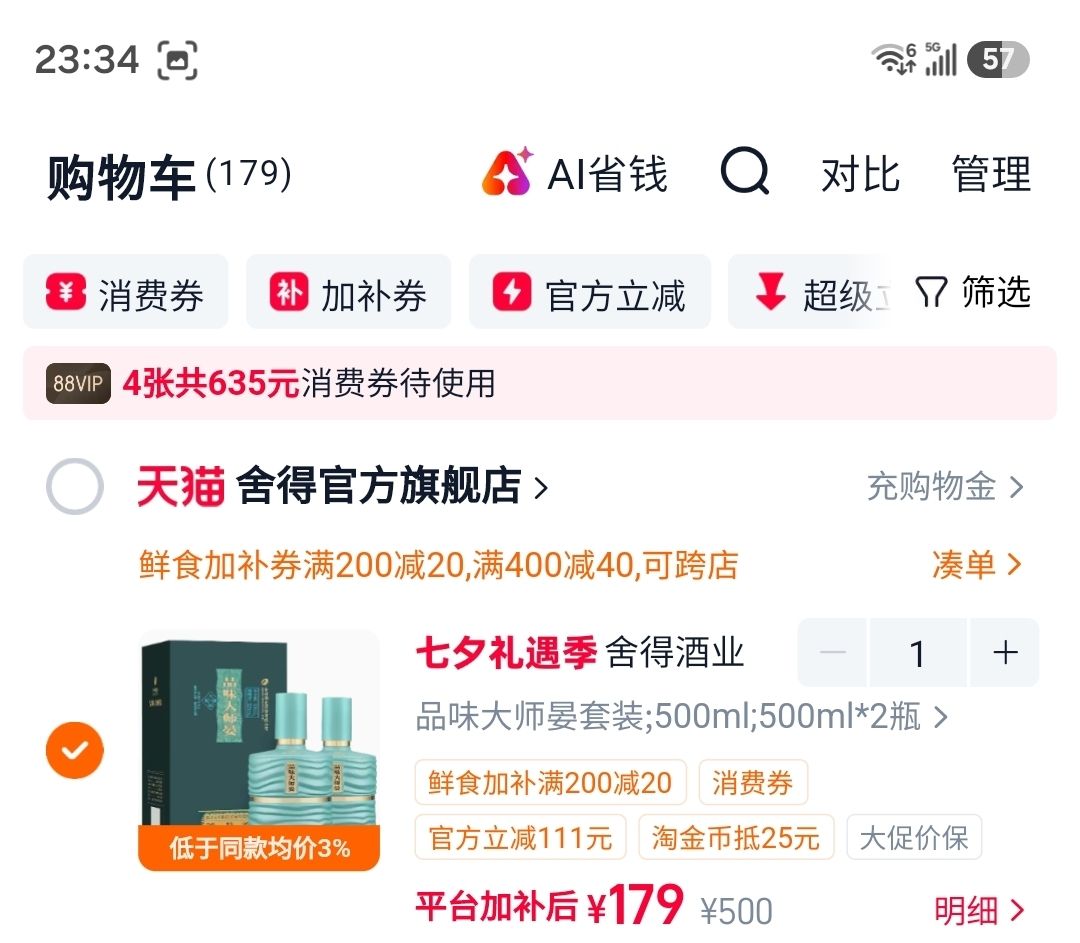Image resolution: width=1080 pixels, height=943 pixels.
Task: Tap 凑单 for the 鲜食加补券 offer
Action: click(x=976, y=565)
